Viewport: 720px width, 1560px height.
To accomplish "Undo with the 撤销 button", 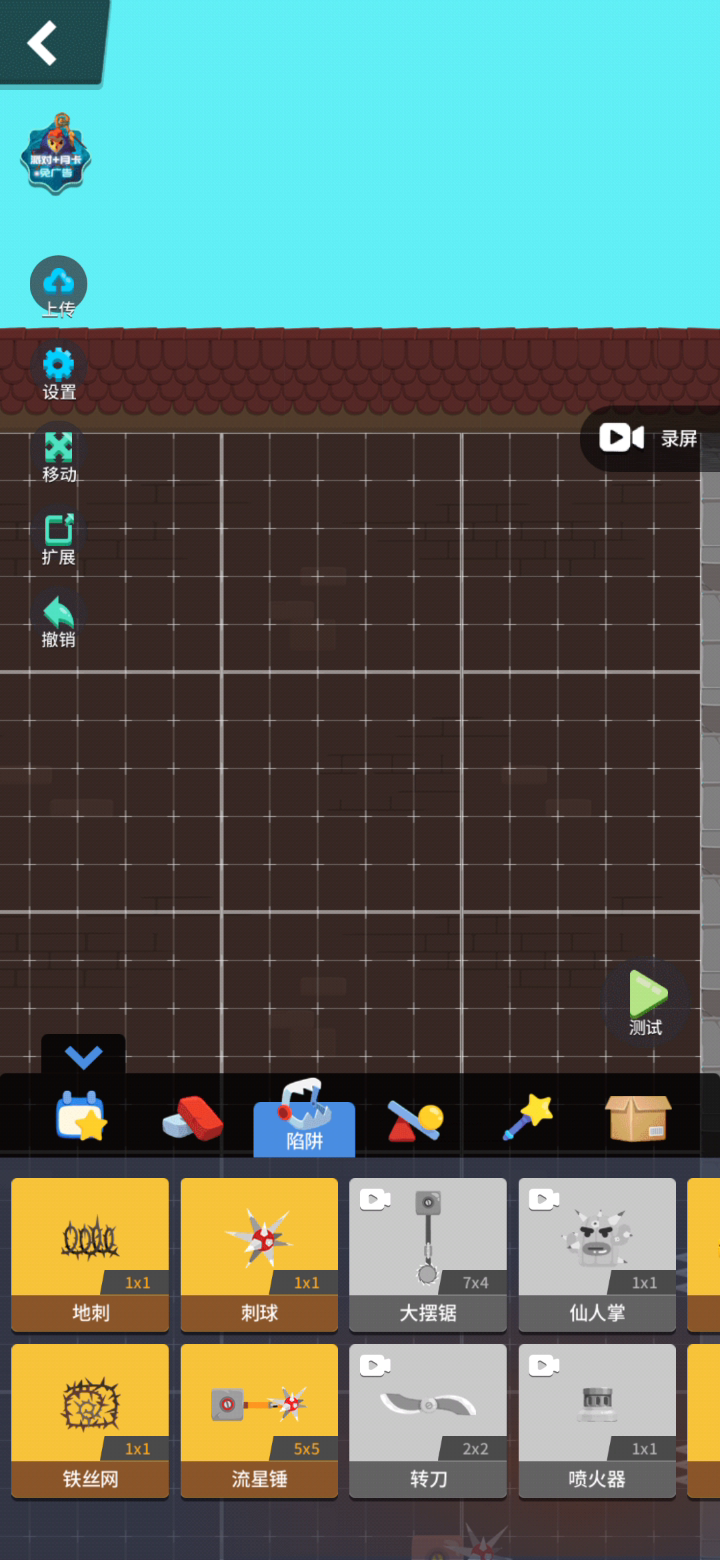I will tap(59, 621).
